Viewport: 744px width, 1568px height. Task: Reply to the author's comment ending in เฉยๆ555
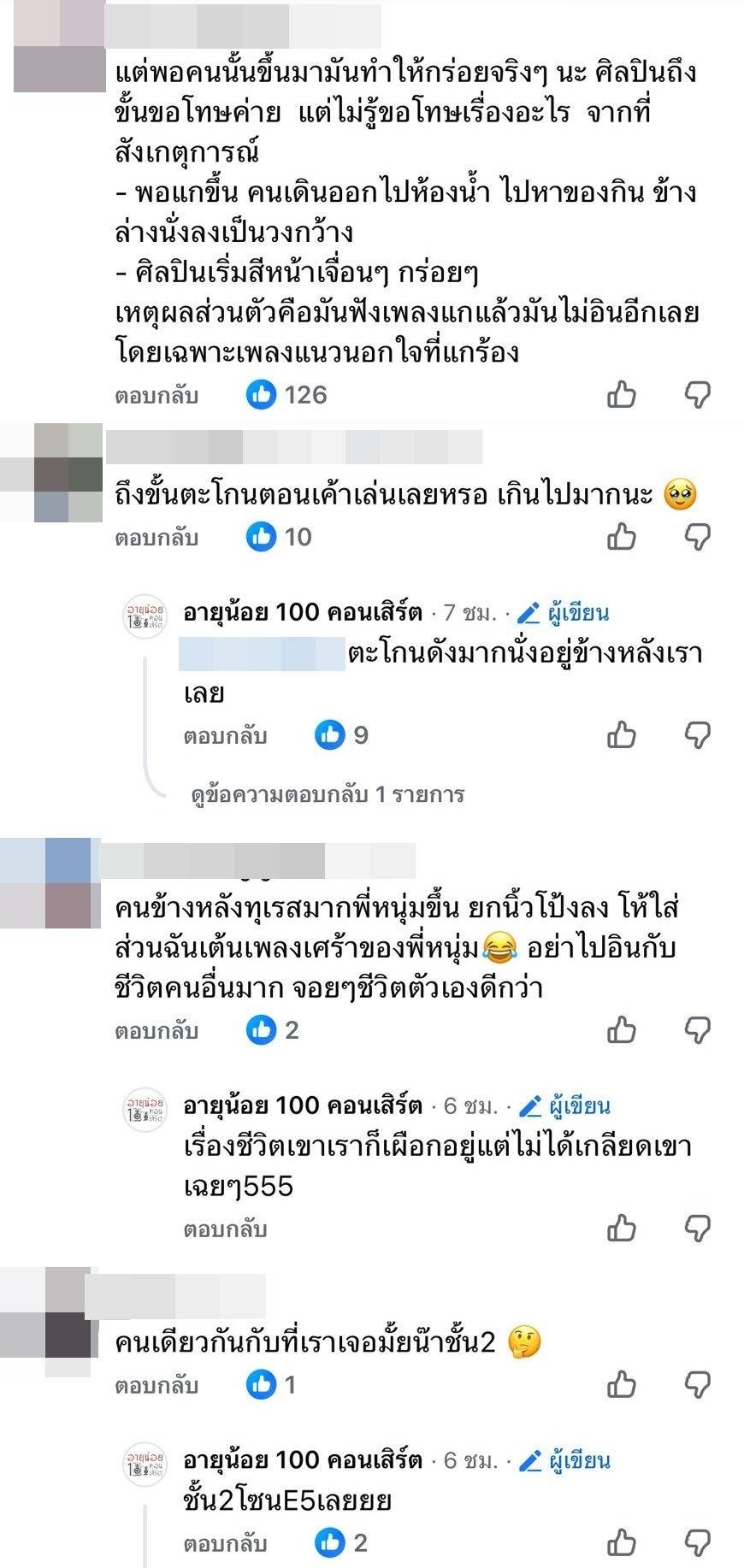[225, 1229]
